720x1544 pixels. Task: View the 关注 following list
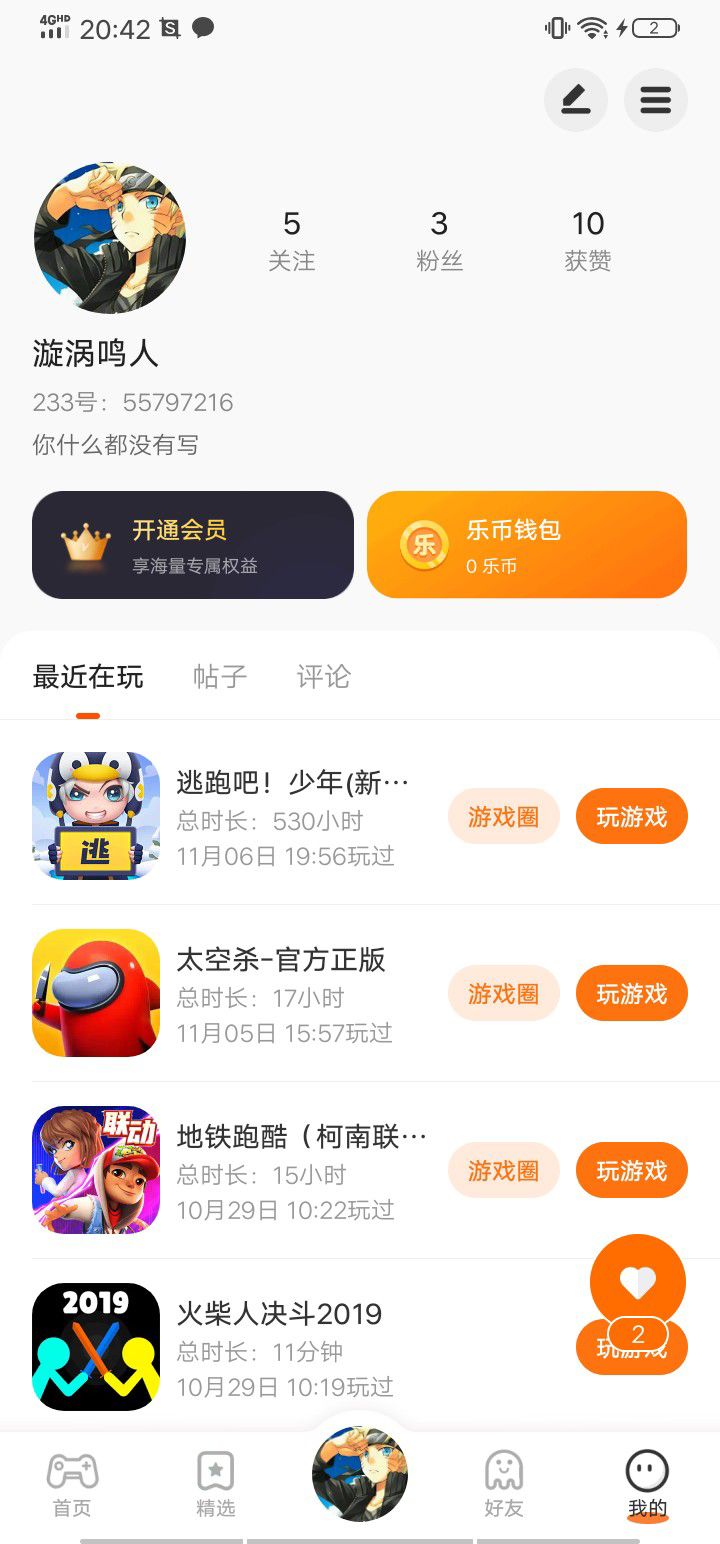291,240
